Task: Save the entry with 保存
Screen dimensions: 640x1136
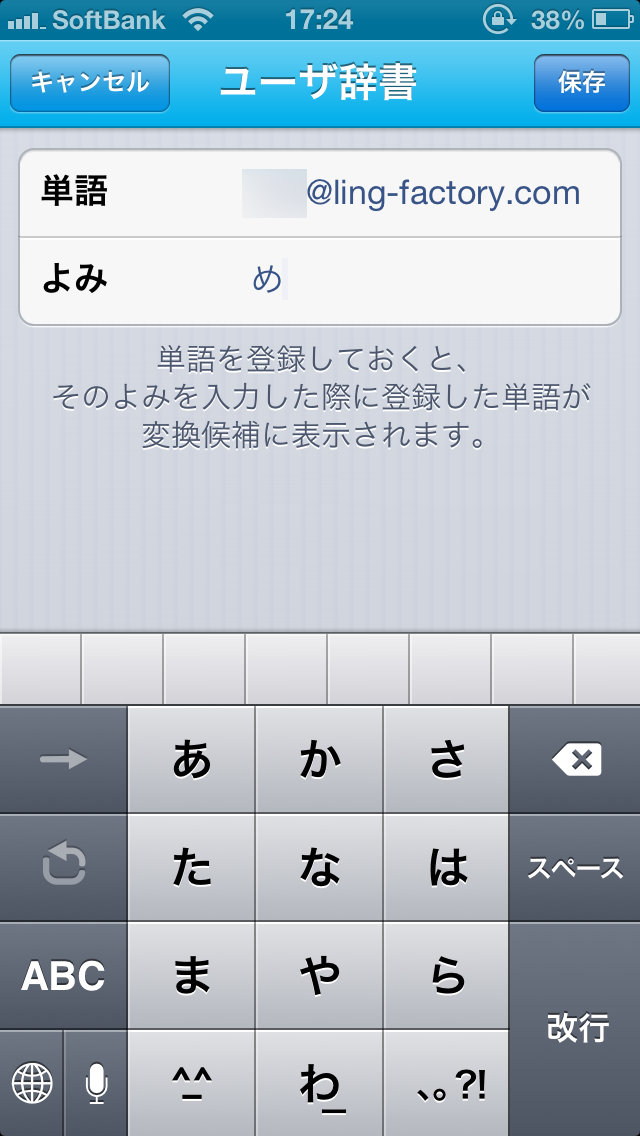Action: tap(581, 82)
